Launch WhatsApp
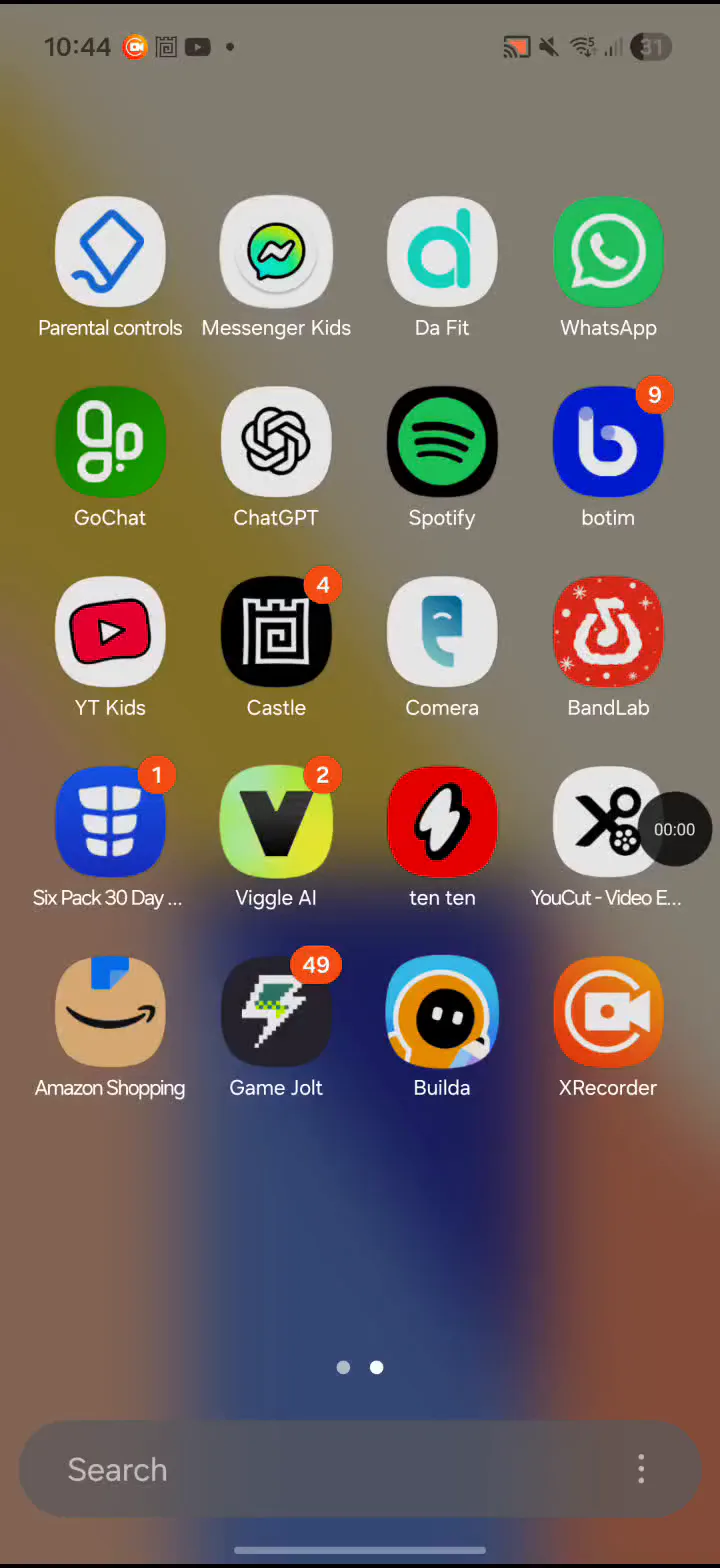 coord(608,252)
